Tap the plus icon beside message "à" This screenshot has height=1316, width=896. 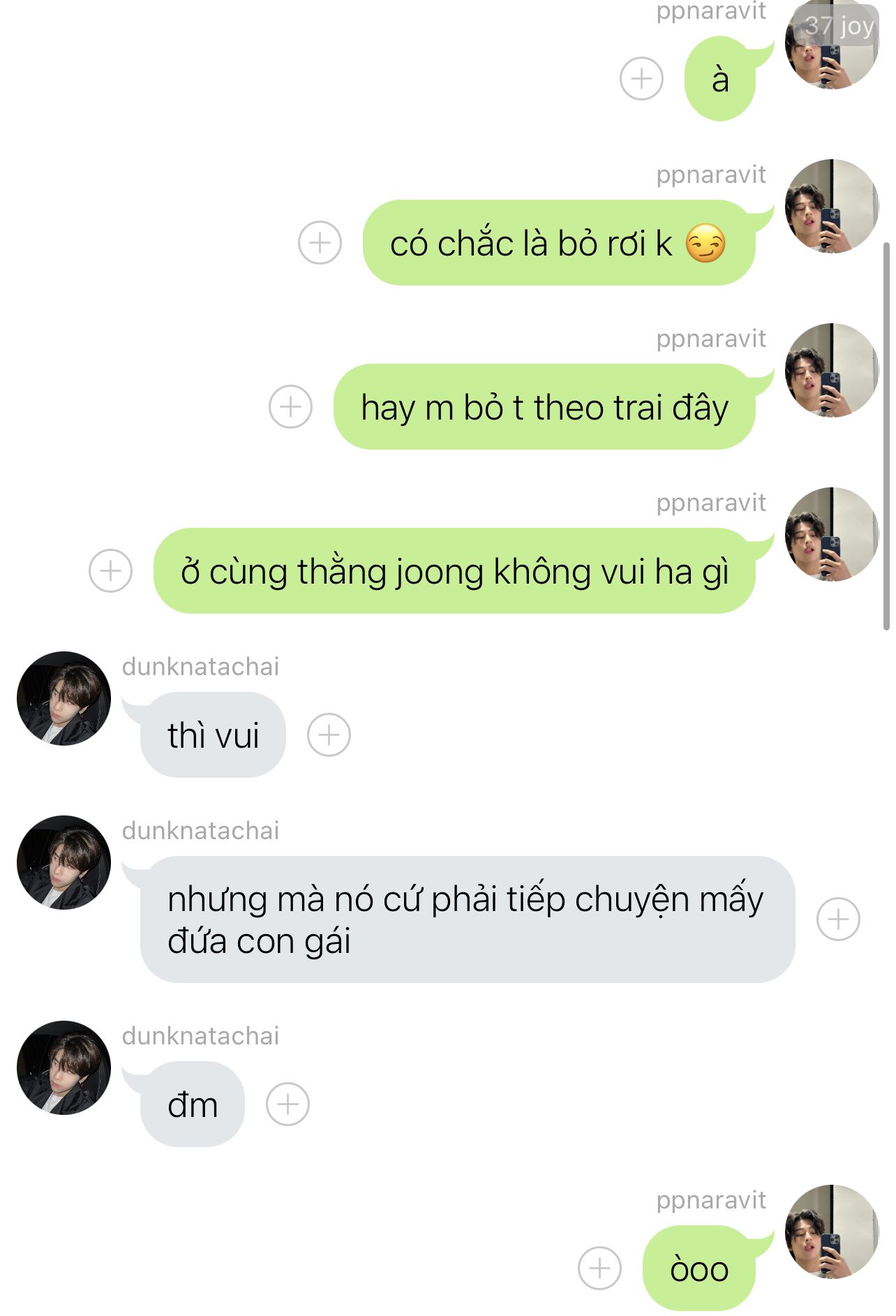click(x=641, y=78)
